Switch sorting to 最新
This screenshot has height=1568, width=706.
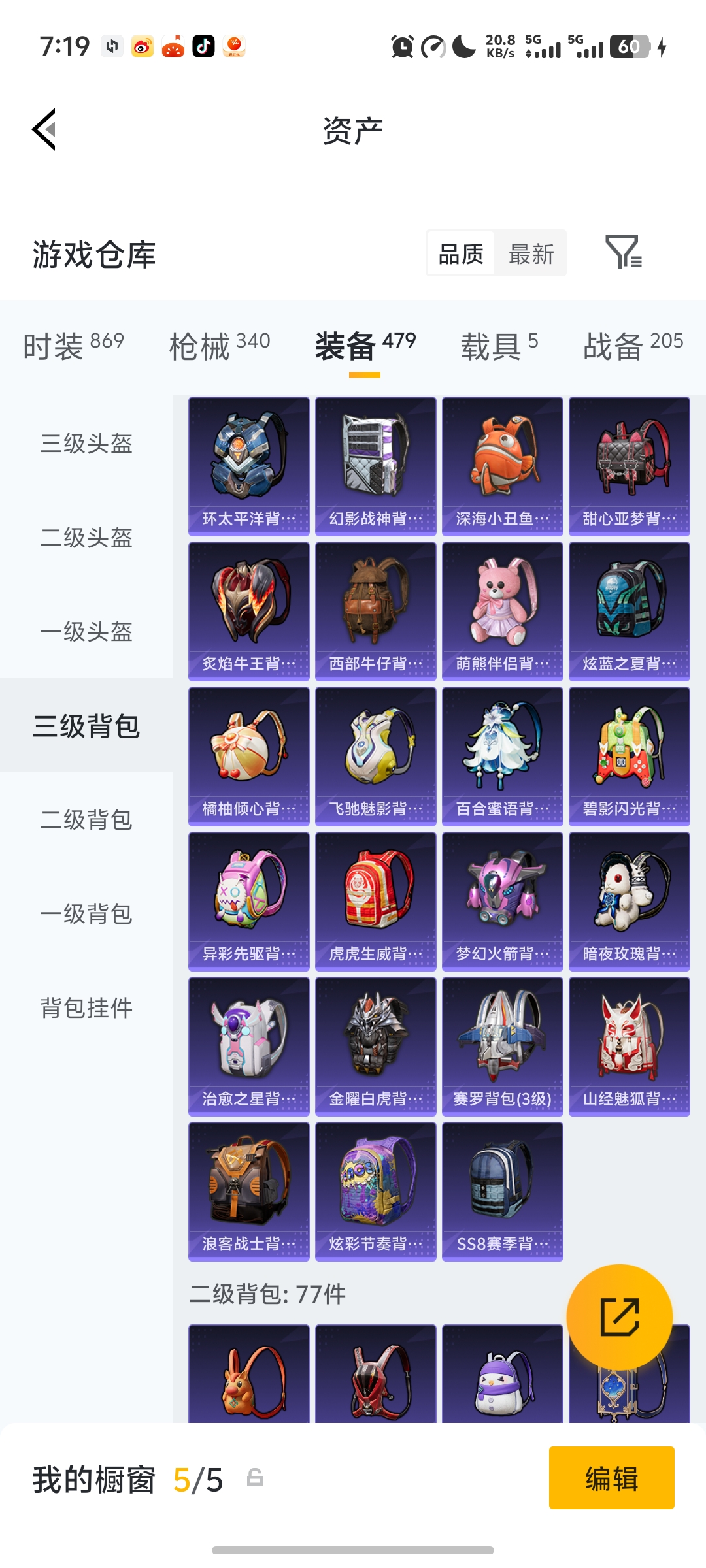531,253
